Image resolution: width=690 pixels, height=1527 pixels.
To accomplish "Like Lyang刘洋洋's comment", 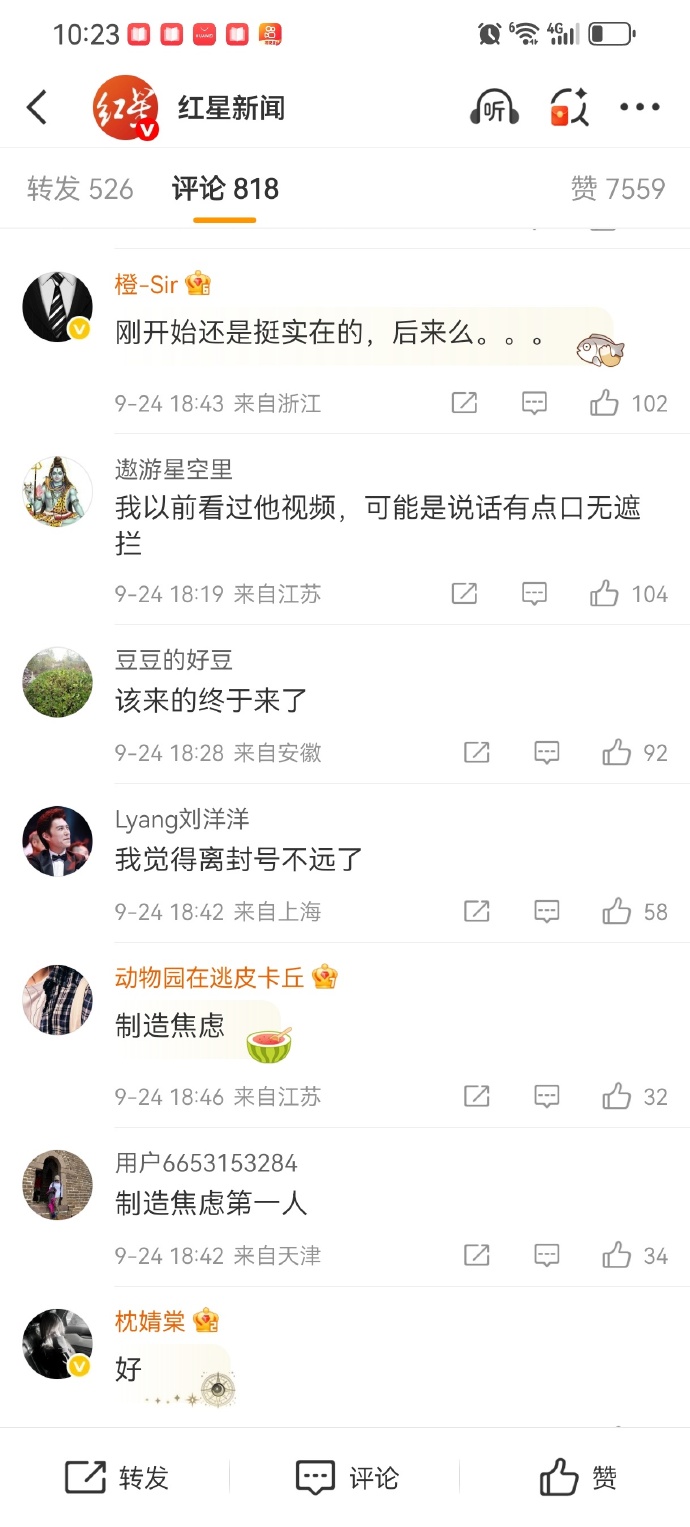I will pyautogui.click(x=617, y=912).
